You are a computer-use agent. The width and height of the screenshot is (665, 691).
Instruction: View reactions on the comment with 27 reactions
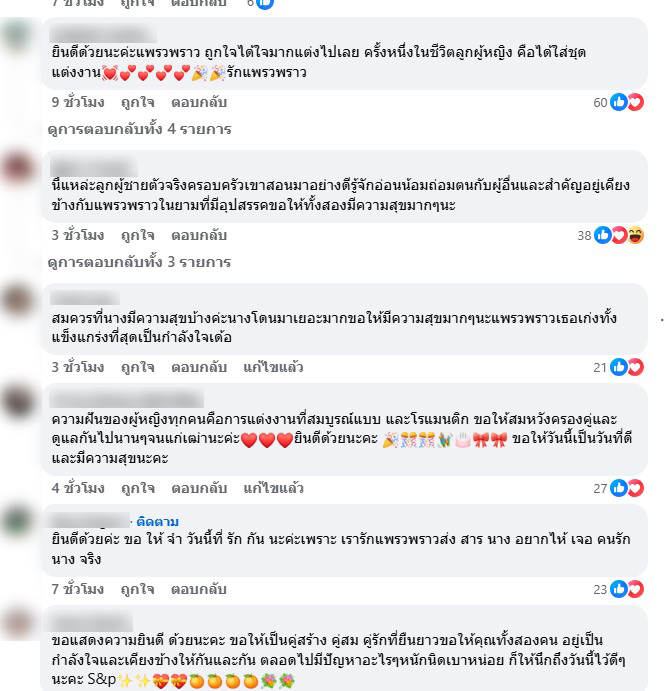[x=625, y=488]
